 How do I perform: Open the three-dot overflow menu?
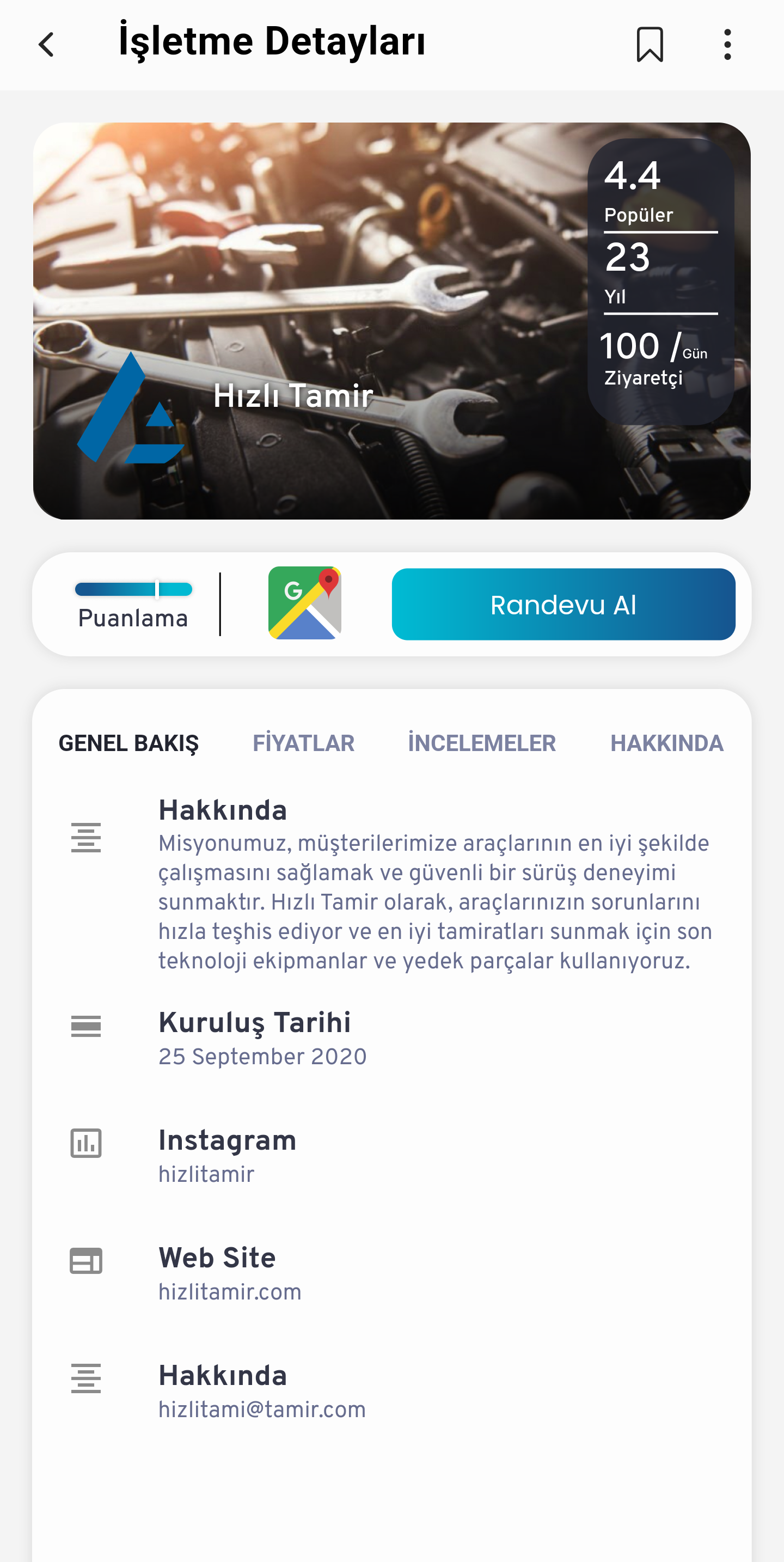727,45
